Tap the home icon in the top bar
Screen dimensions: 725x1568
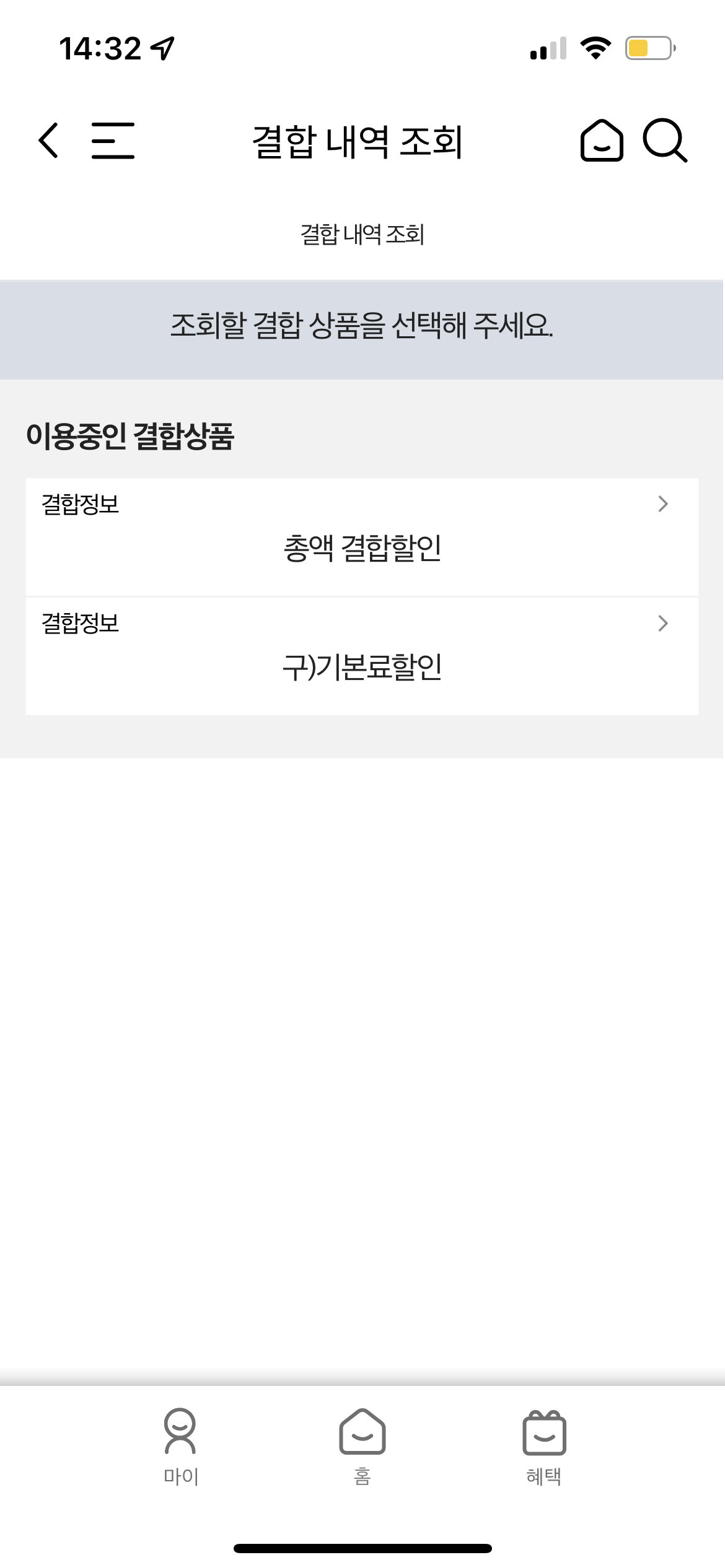[601, 141]
